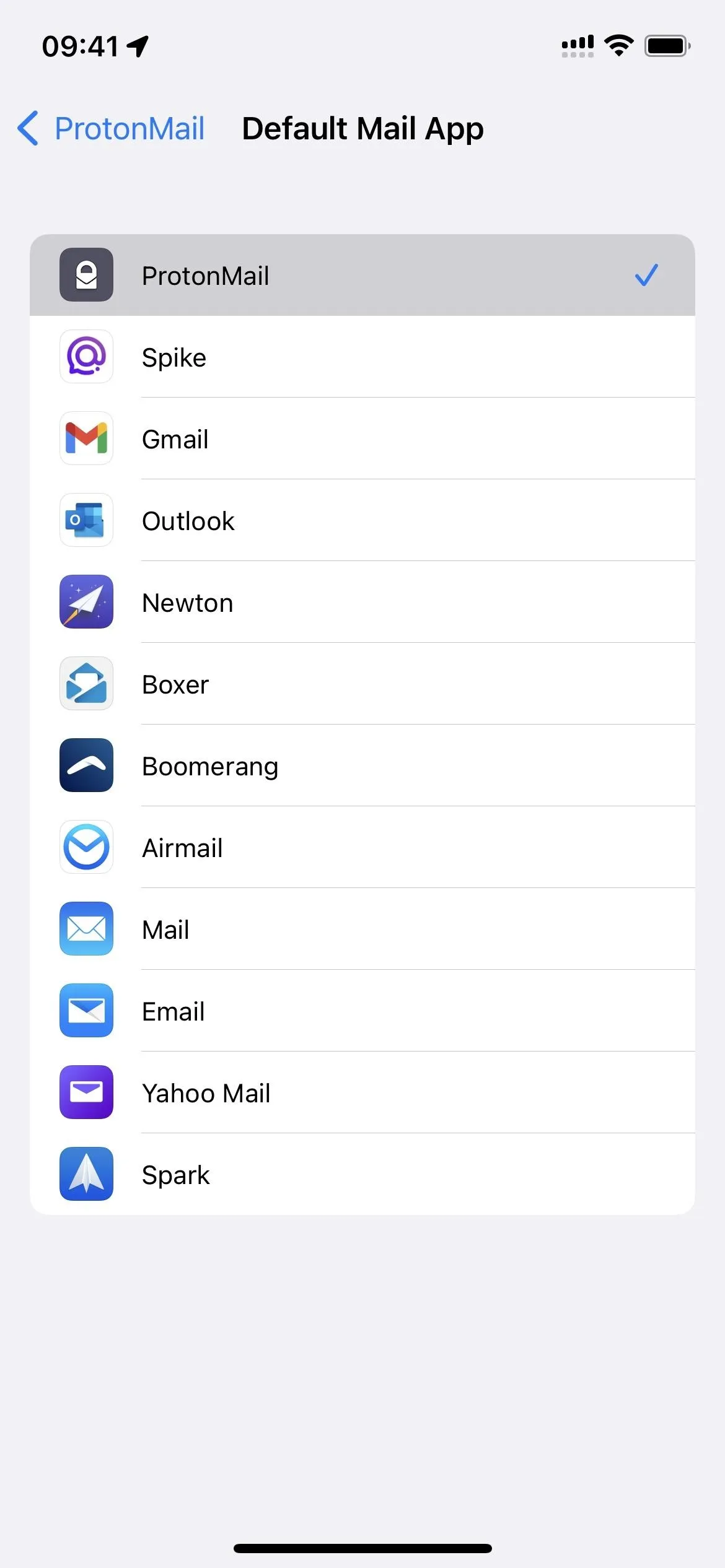Select Newton as default mail app
Screen dimensions: 725x1568
click(362, 602)
